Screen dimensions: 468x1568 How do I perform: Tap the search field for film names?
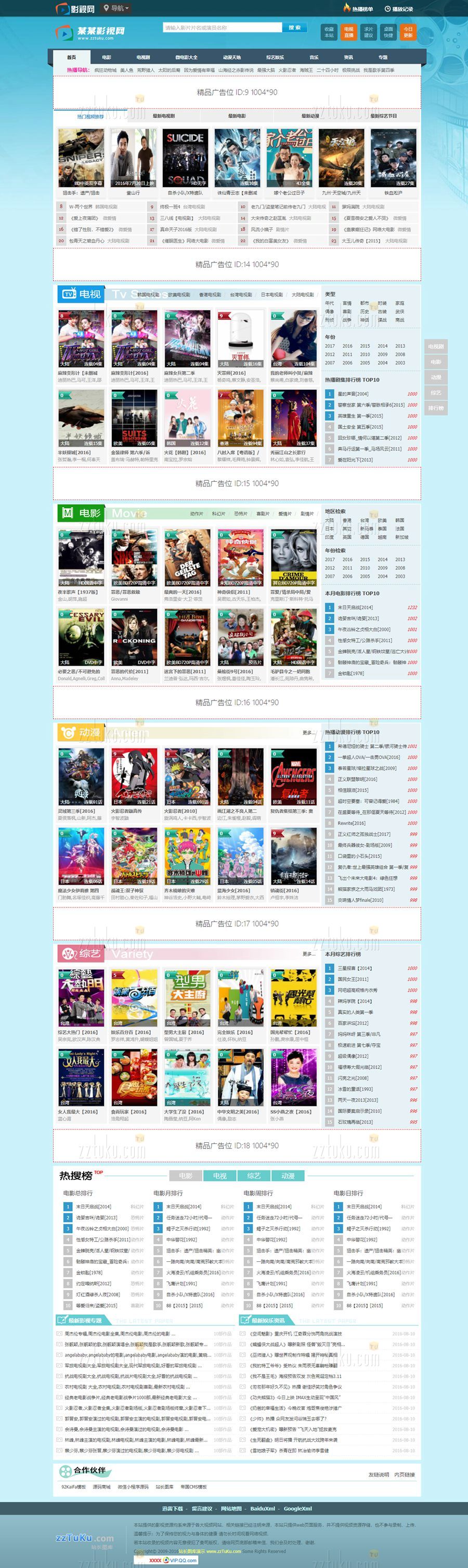pos(222,28)
